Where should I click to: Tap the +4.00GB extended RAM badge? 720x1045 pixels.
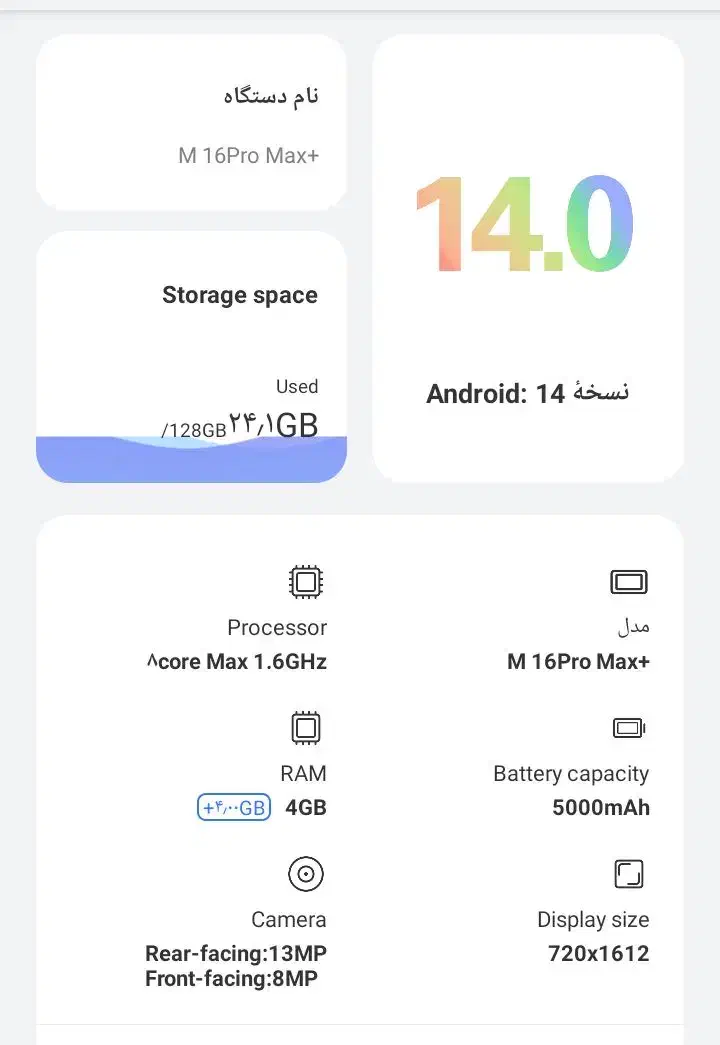pos(234,807)
